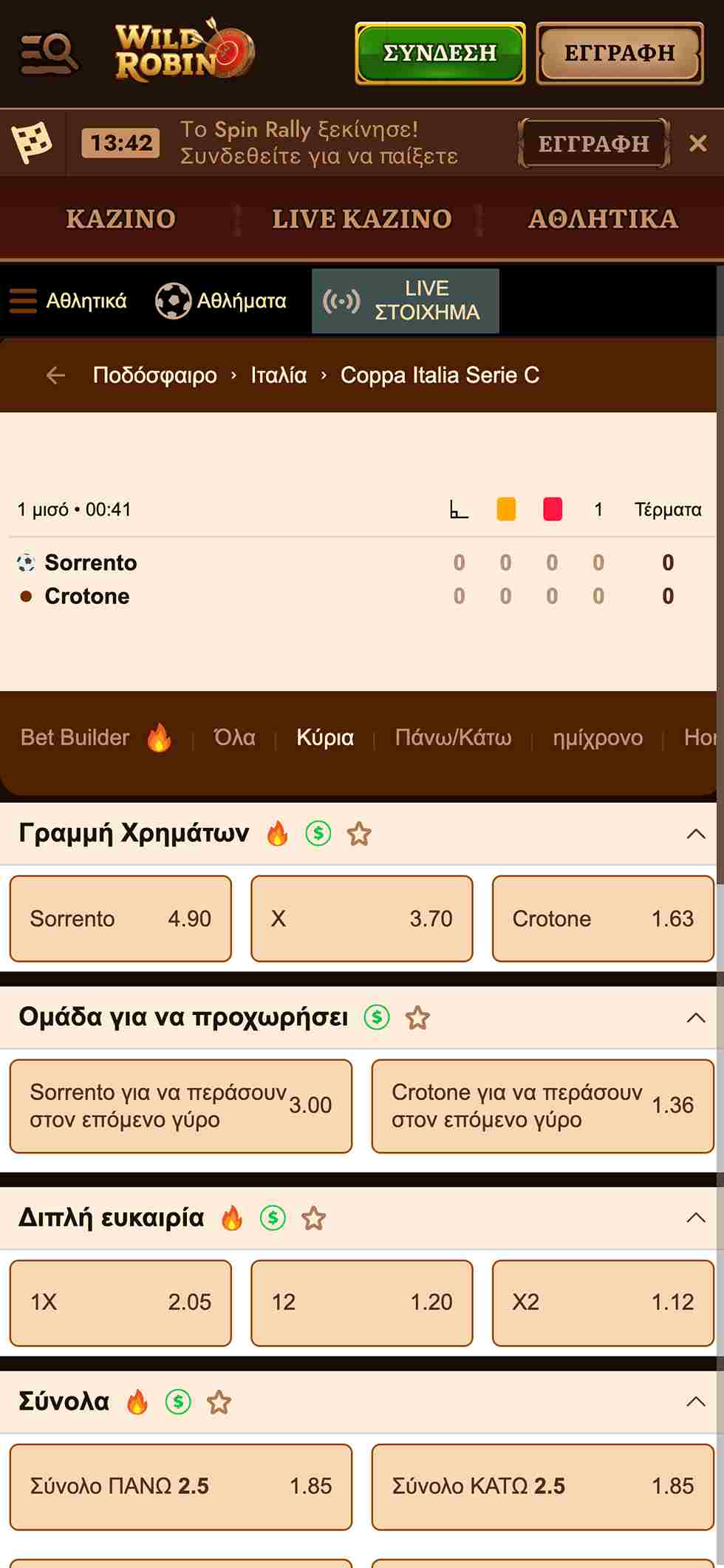This screenshot has width=724, height=1568.
Task: Tap the top-right ΕΓΓΡΑΦΗ register button
Action: click(x=619, y=53)
